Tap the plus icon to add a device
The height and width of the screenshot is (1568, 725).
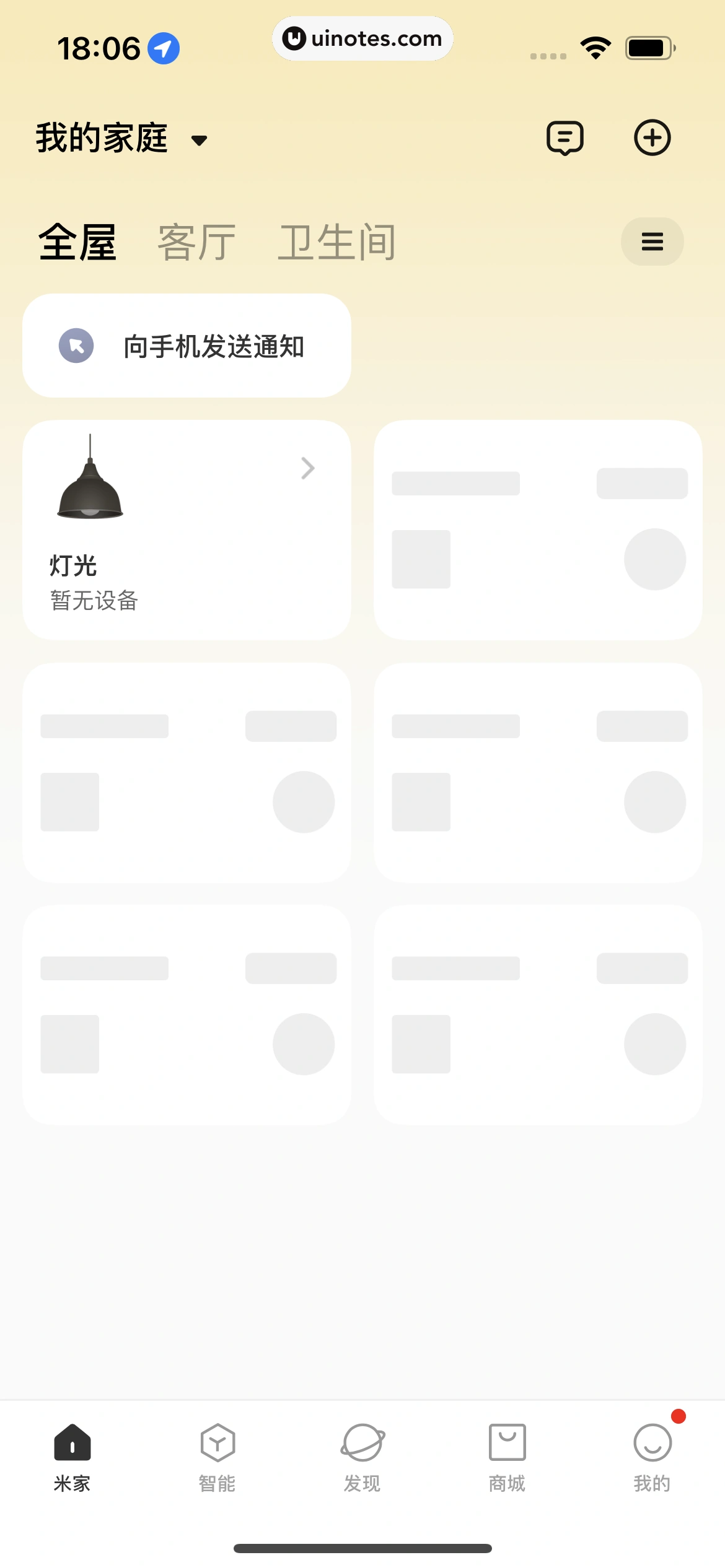(652, 138)
